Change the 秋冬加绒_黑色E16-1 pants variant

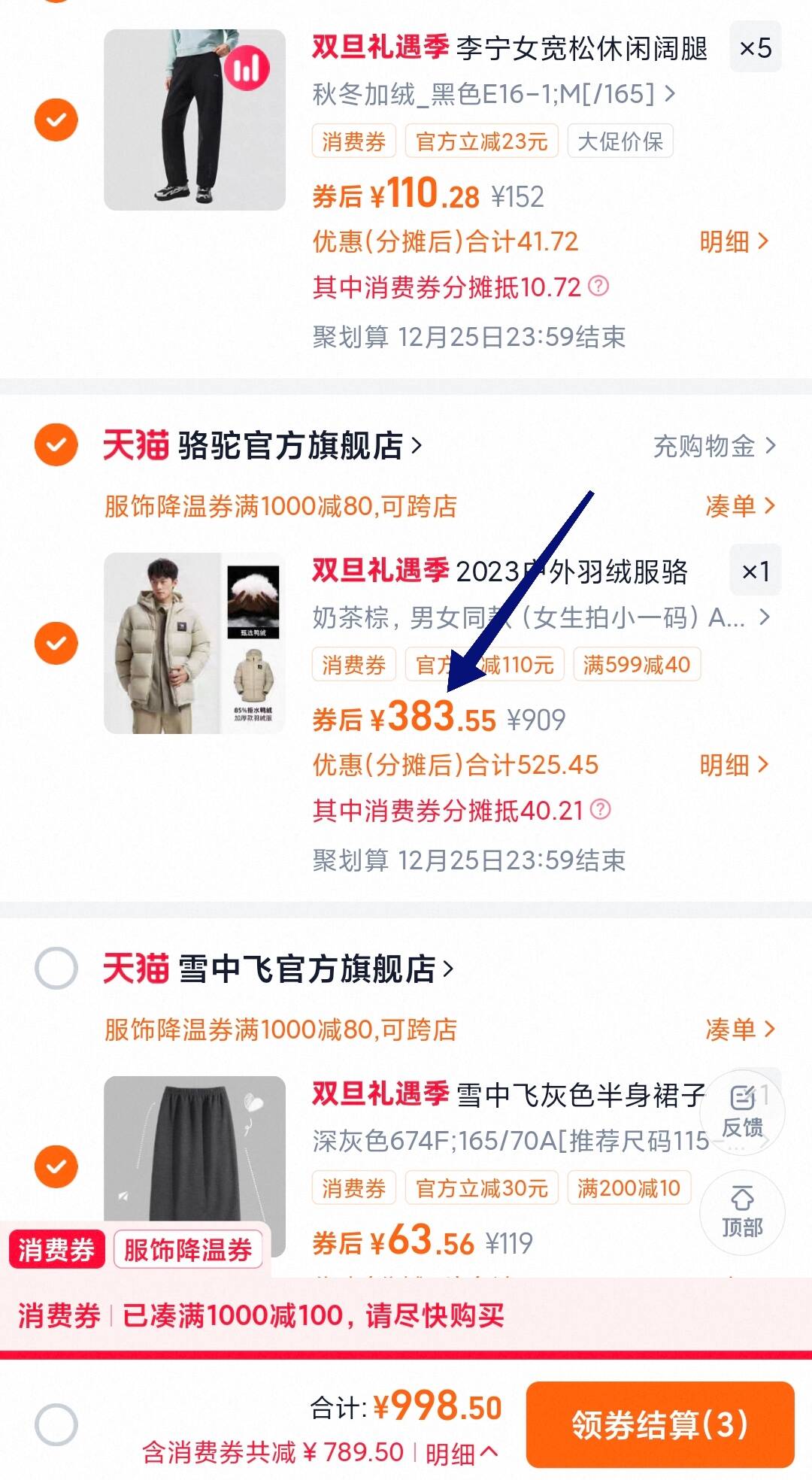pyautogui.click(x=494, y=94)
